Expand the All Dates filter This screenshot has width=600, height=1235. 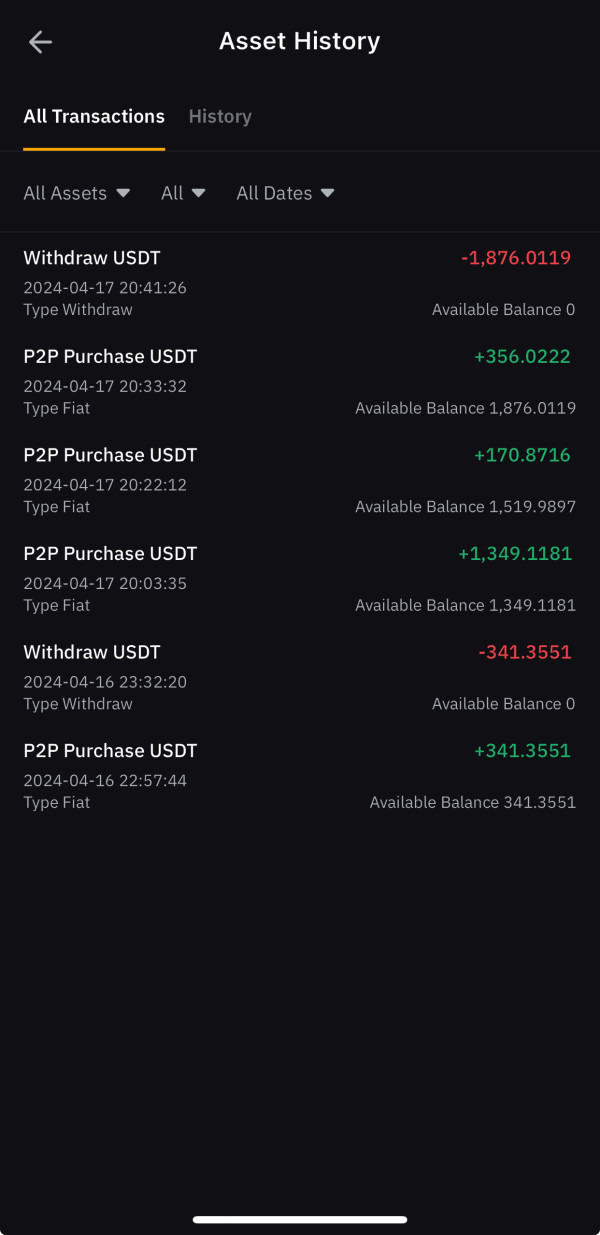click(285, 193)
